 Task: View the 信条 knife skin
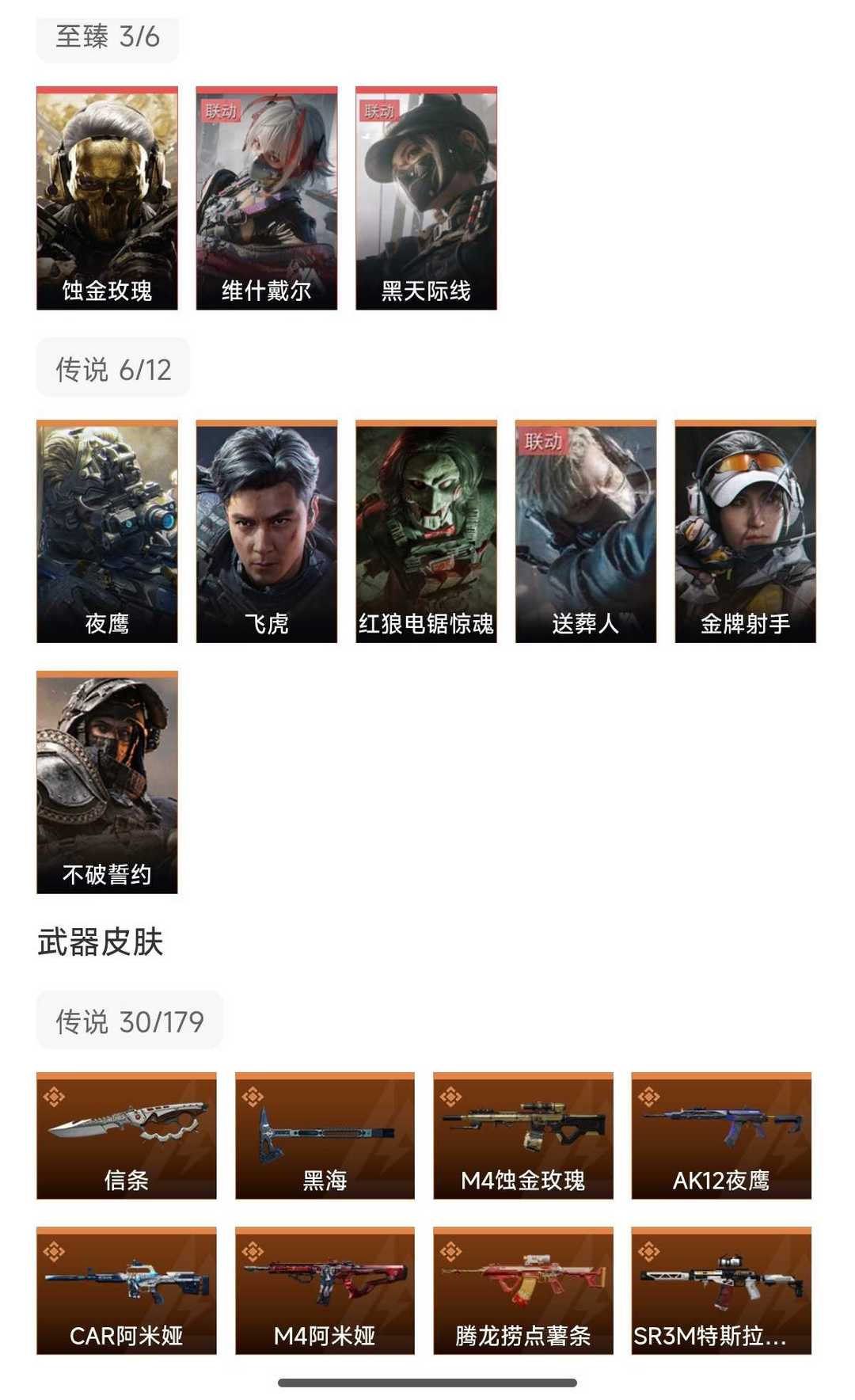[127, 1136]
